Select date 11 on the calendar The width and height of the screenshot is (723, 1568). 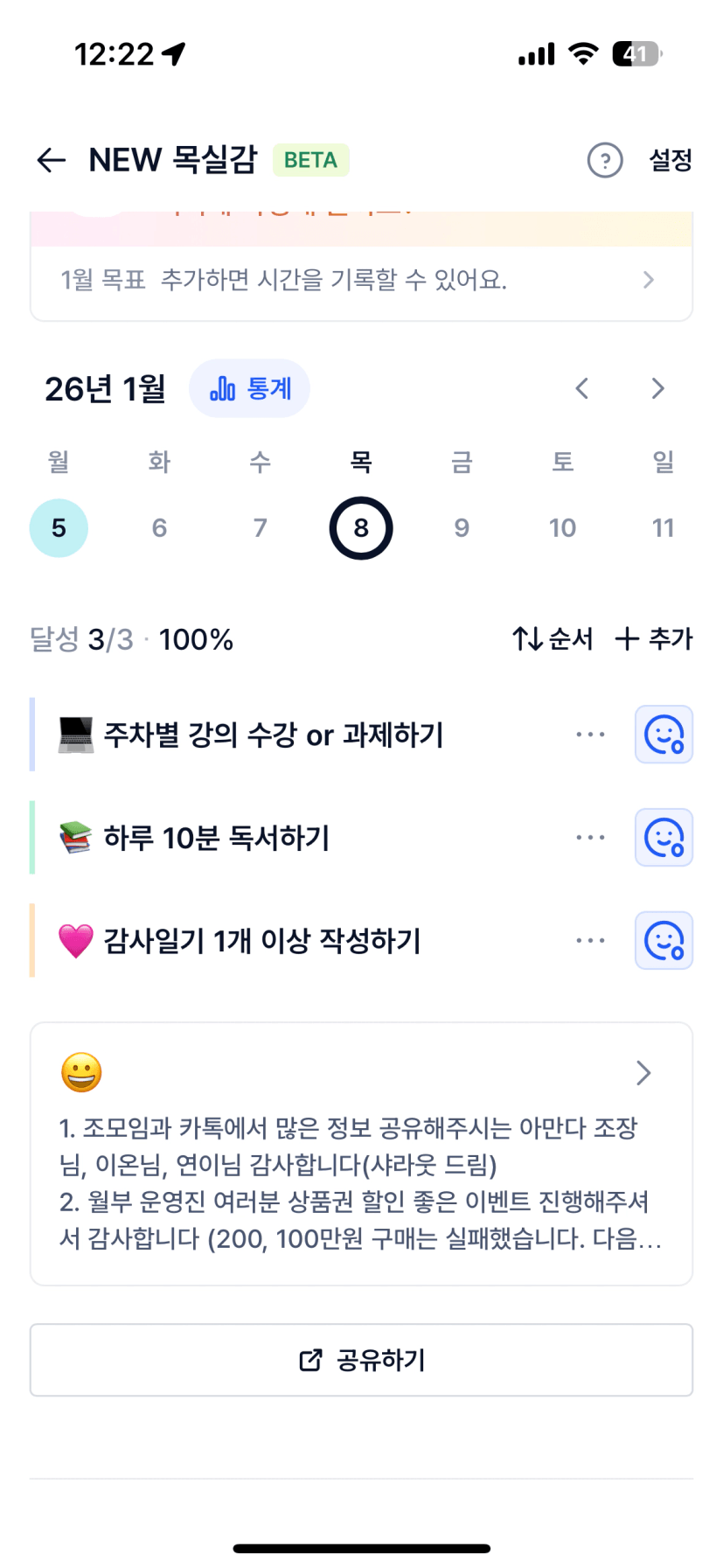pos(663,528)
